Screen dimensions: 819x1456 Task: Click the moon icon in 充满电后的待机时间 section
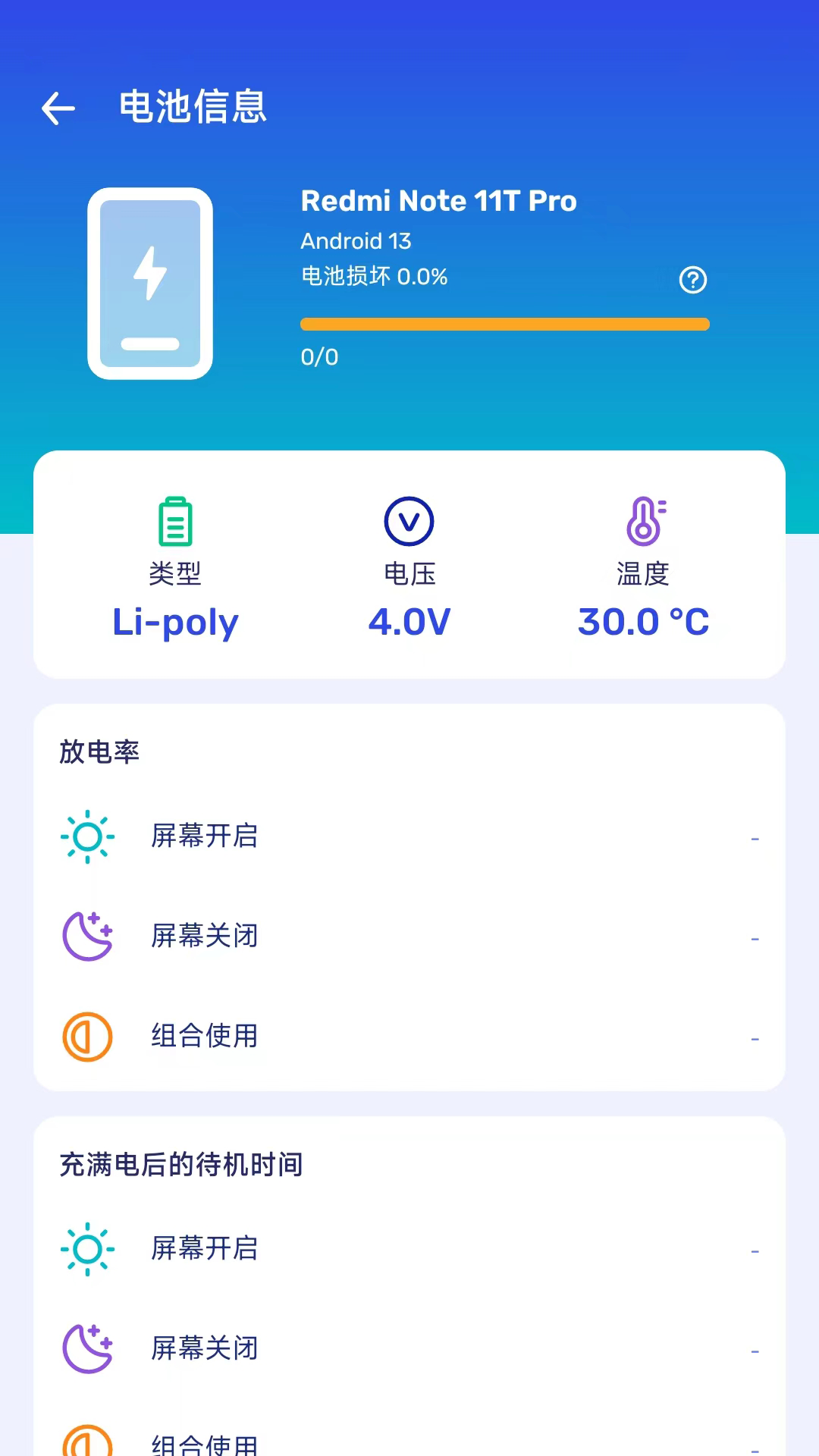tap(87, 1349)
